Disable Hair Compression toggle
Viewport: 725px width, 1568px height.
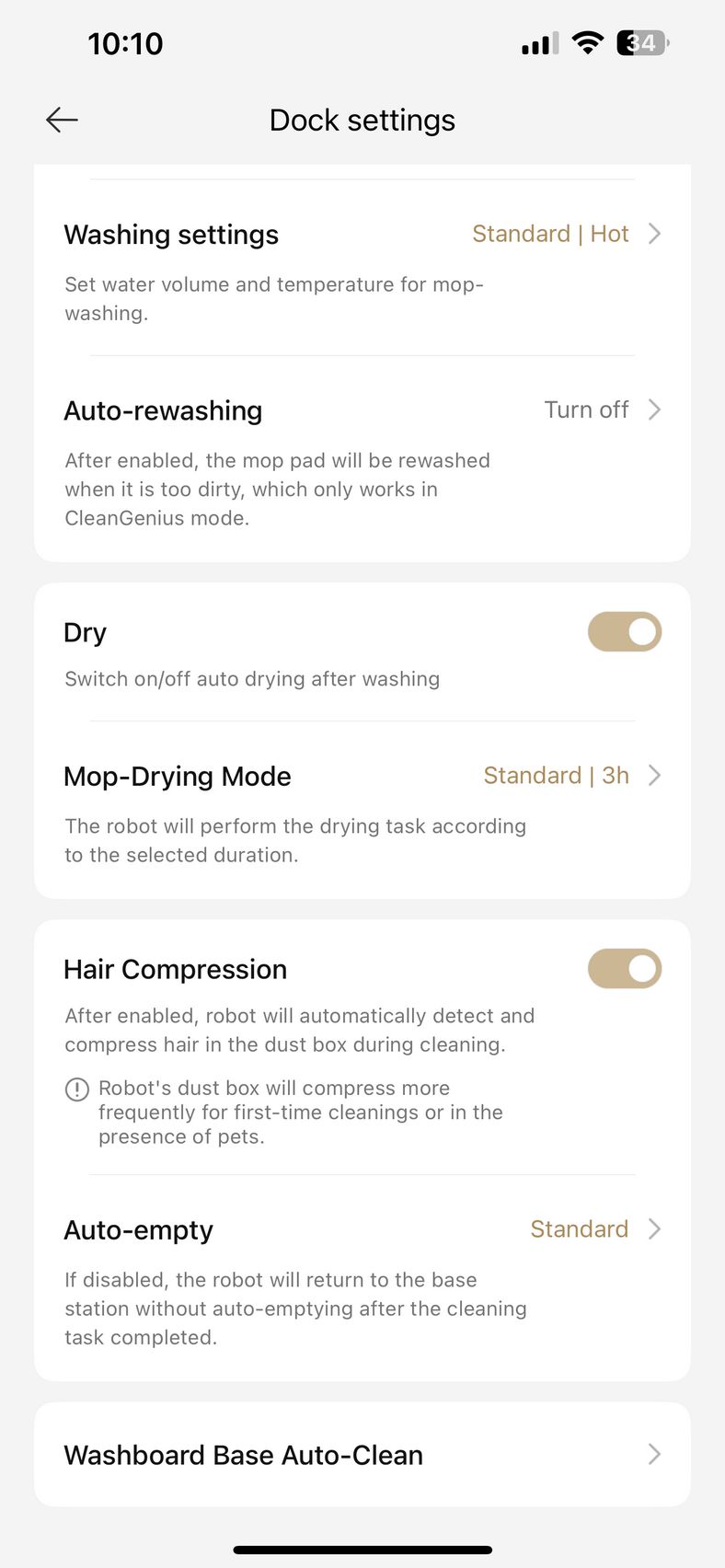pos(625,969)
